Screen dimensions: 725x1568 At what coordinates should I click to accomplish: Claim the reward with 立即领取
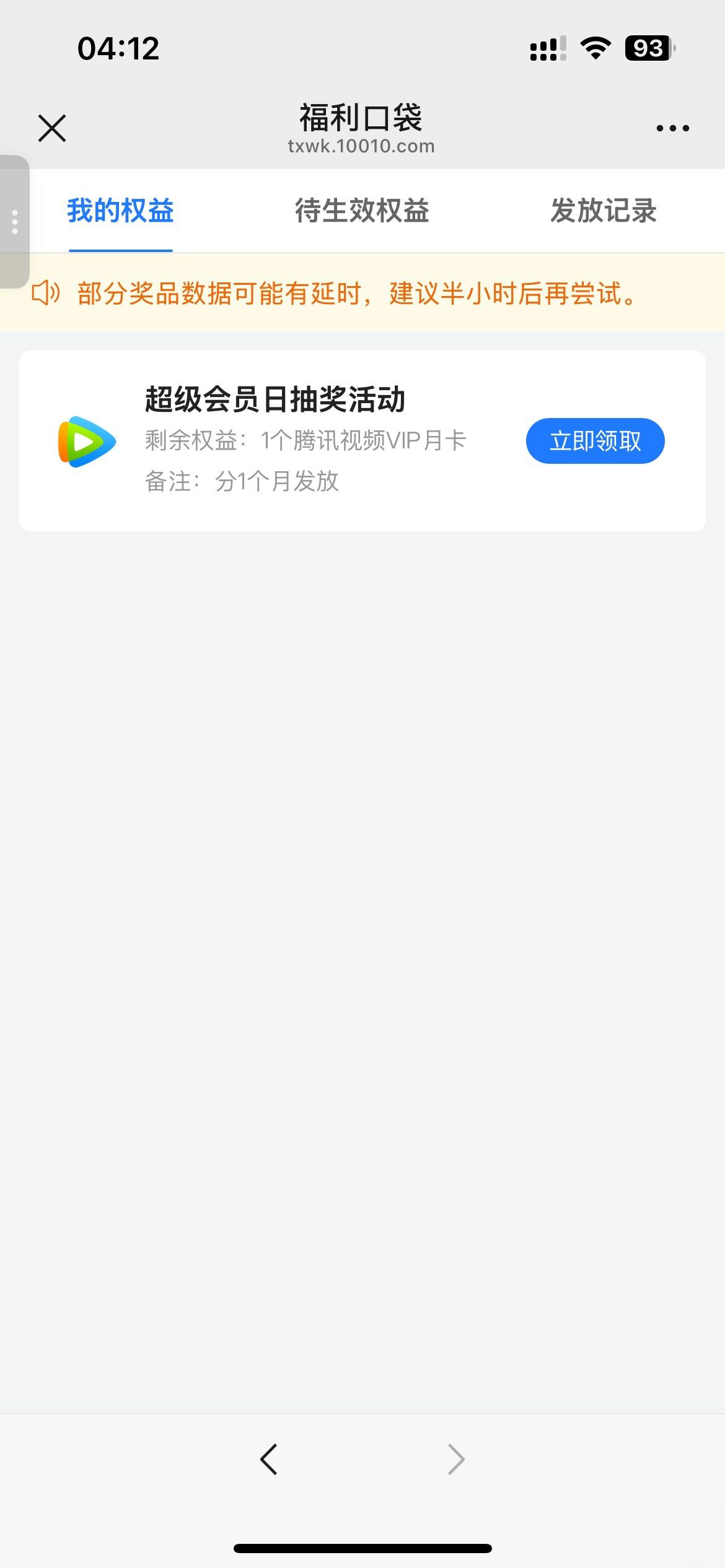pos(595,441)
